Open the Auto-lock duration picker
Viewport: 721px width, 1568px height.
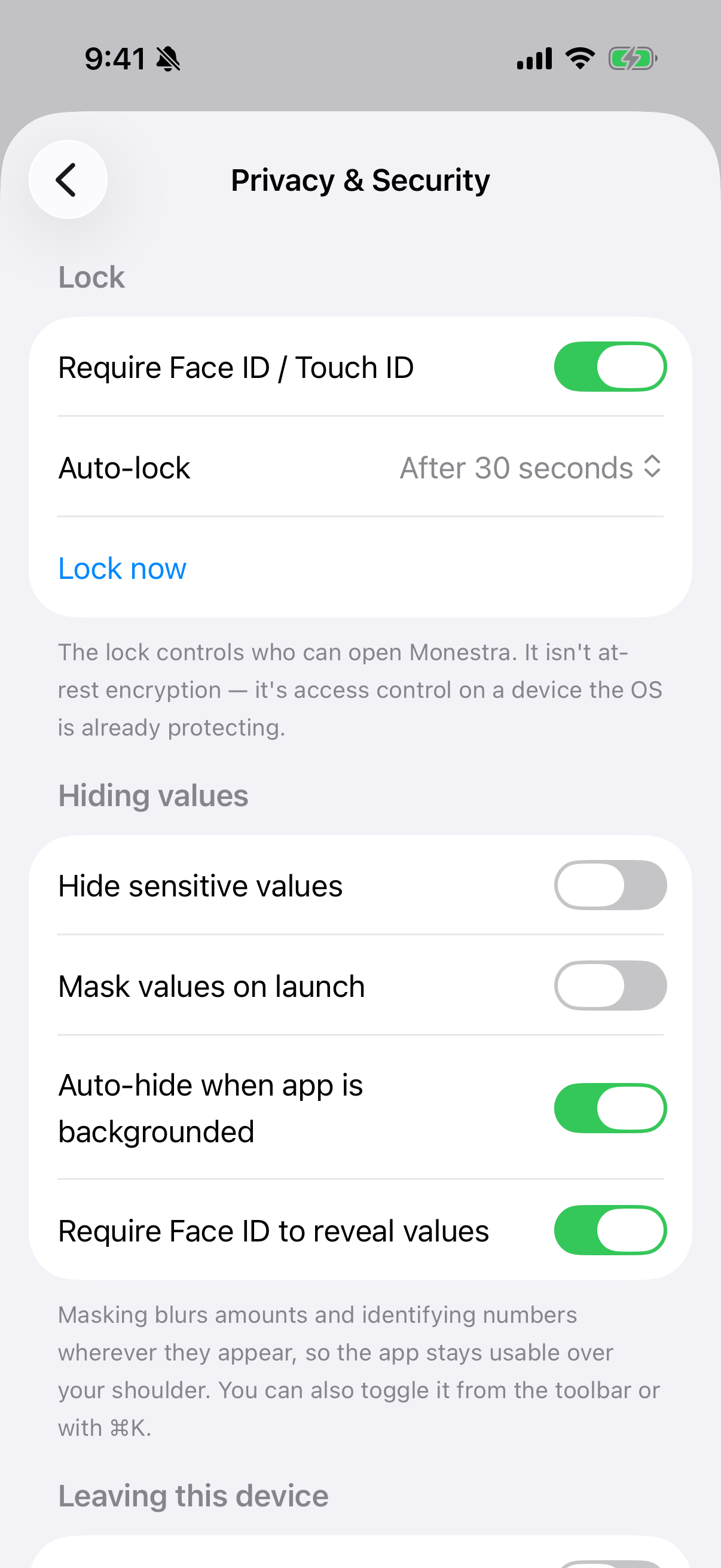(x=530, y=468)
